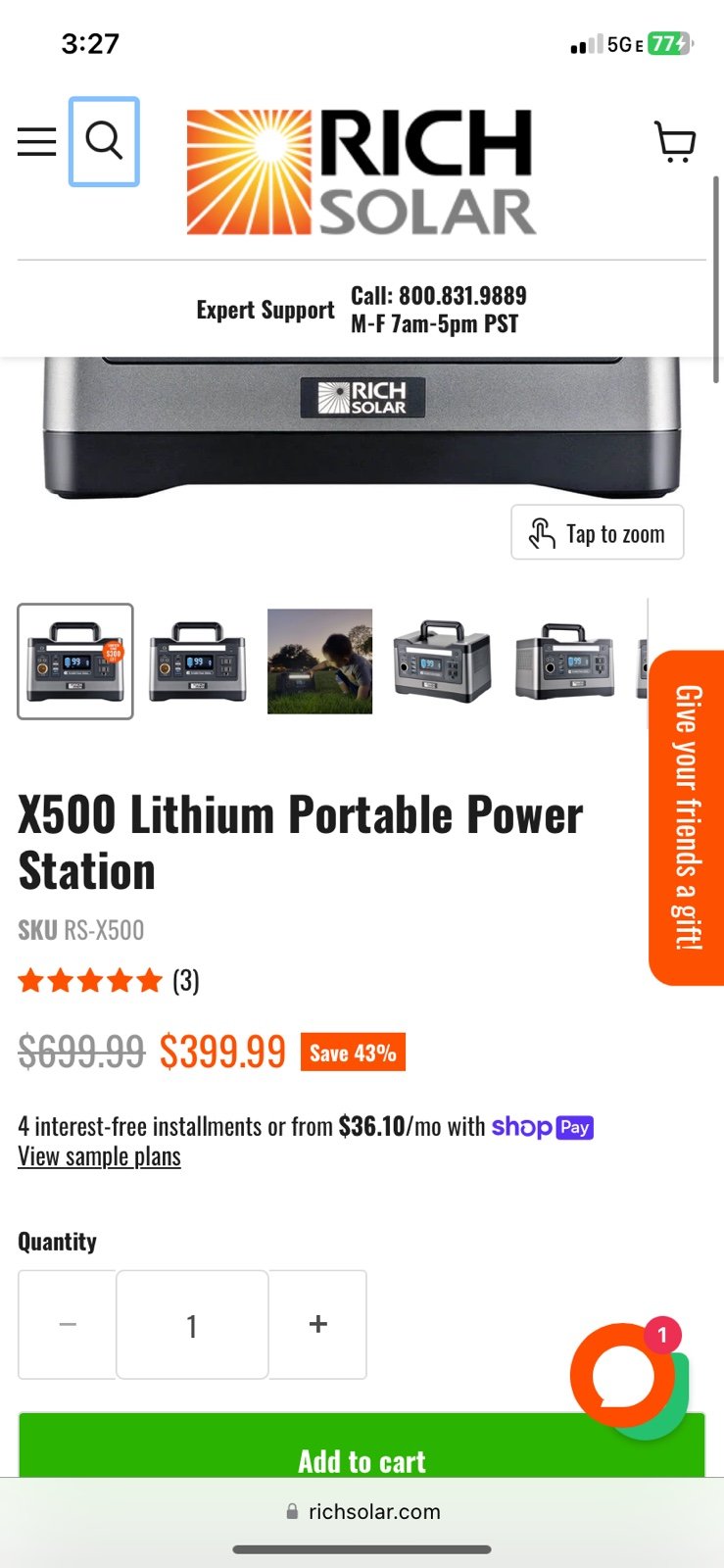Increase quantity with plus button
The width and height of the screenshot is (724, 1568).
tap(317, 1325)
